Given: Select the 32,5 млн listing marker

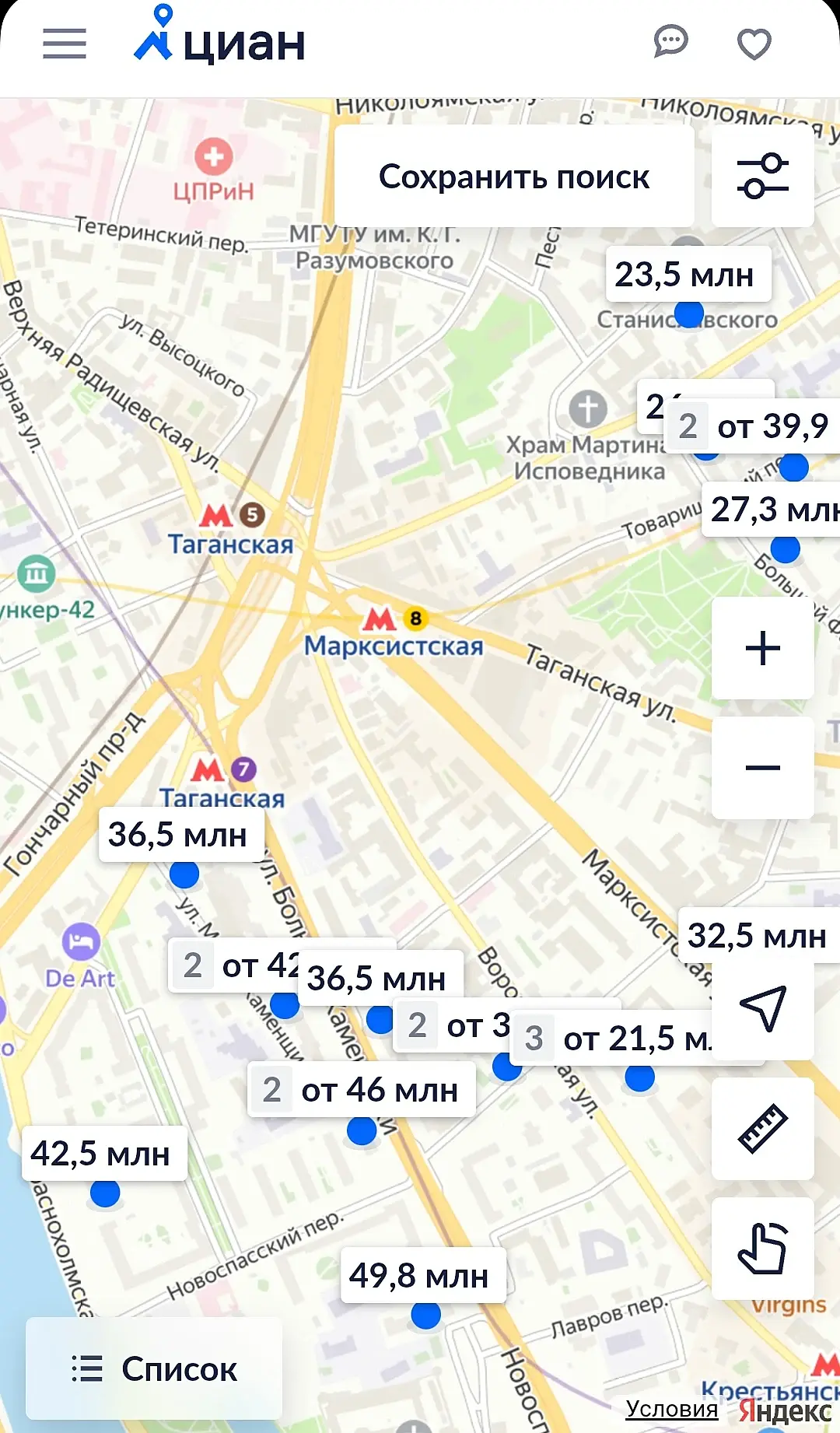Looking at the screenshot, I should tap(757, 935).
